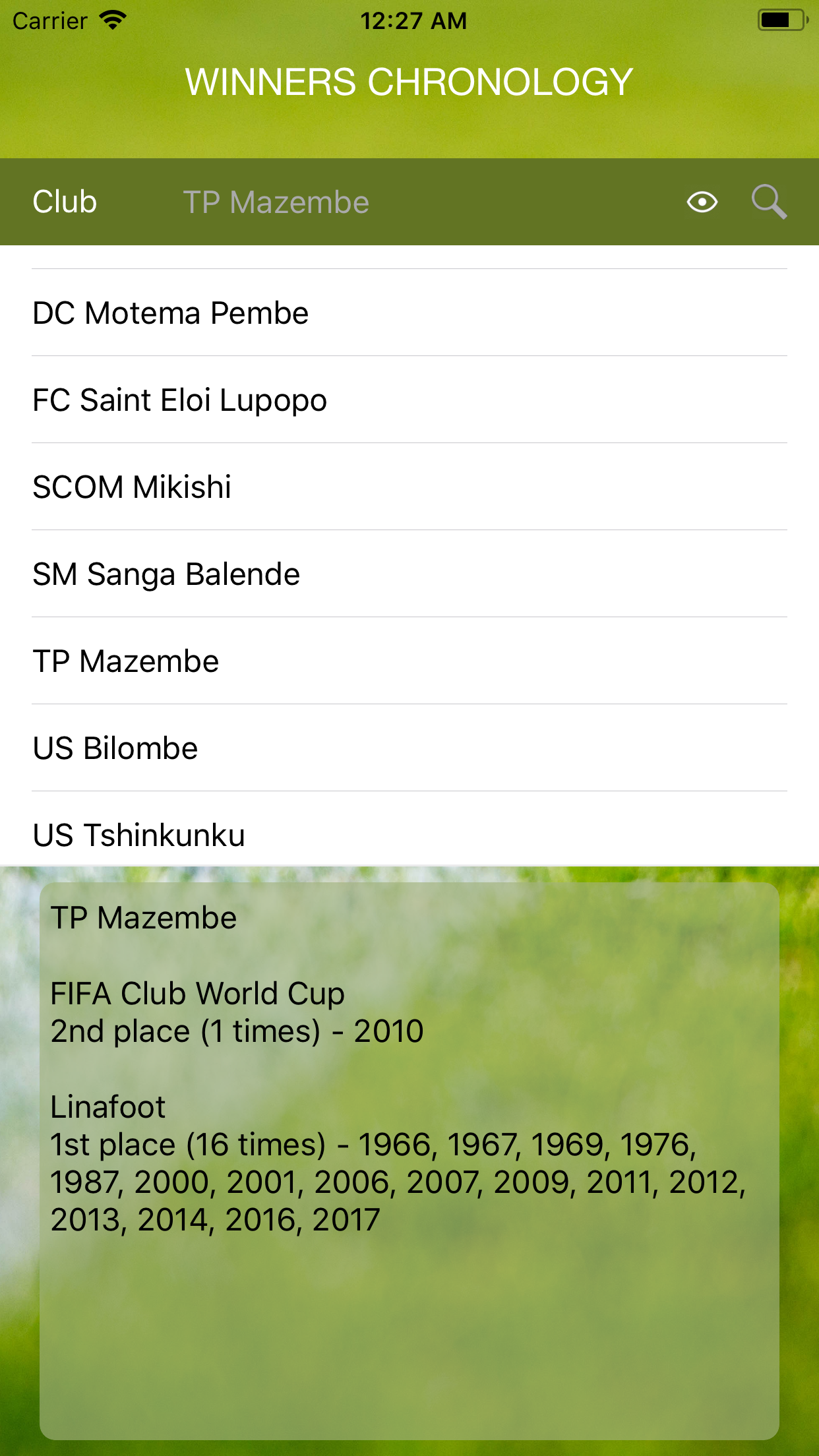Pick SM Sanga Balende
This screenshot has height=1456, width=819.
point(409,574)
